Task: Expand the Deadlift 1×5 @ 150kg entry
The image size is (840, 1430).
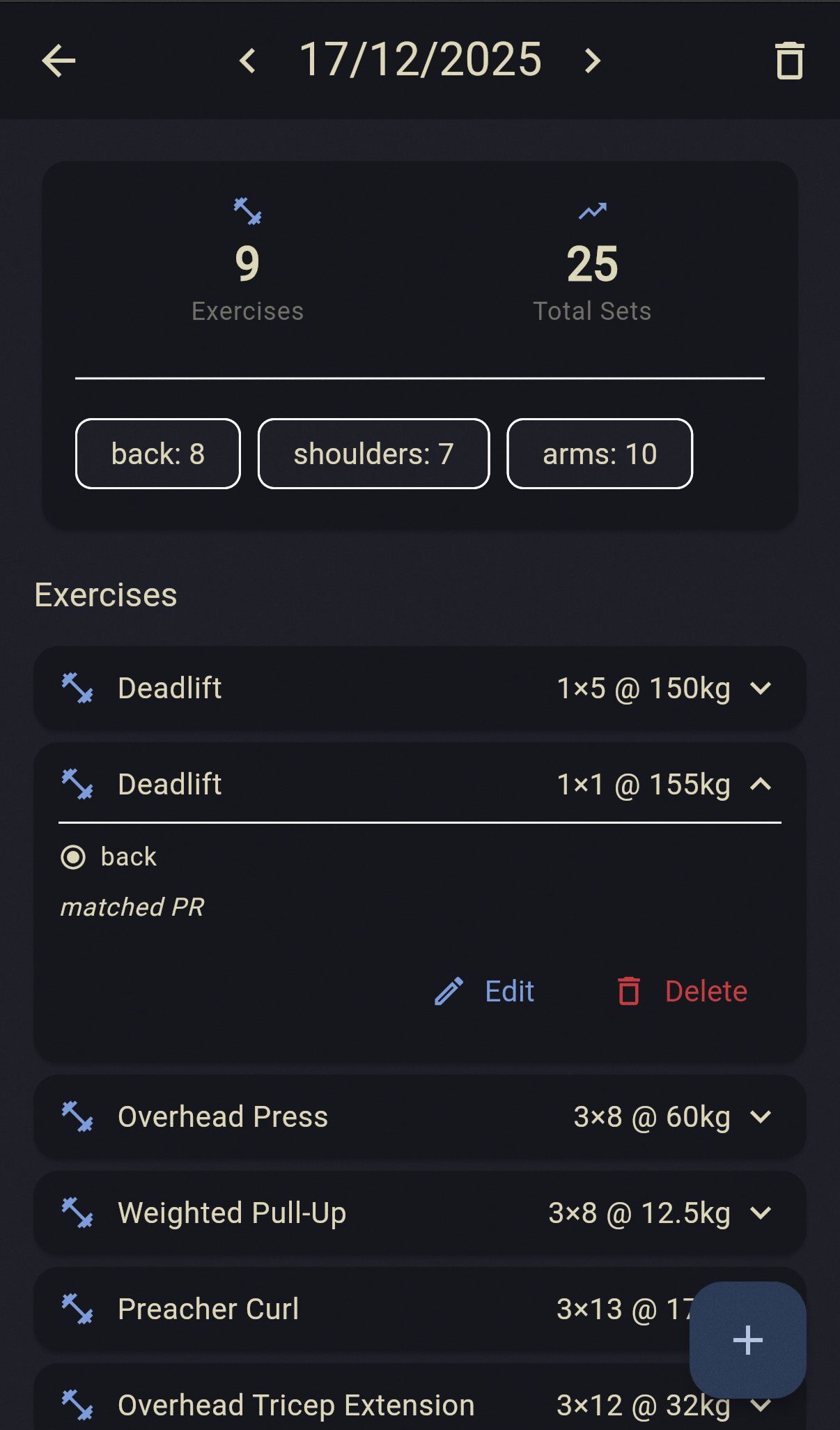Action: point(761,689)
